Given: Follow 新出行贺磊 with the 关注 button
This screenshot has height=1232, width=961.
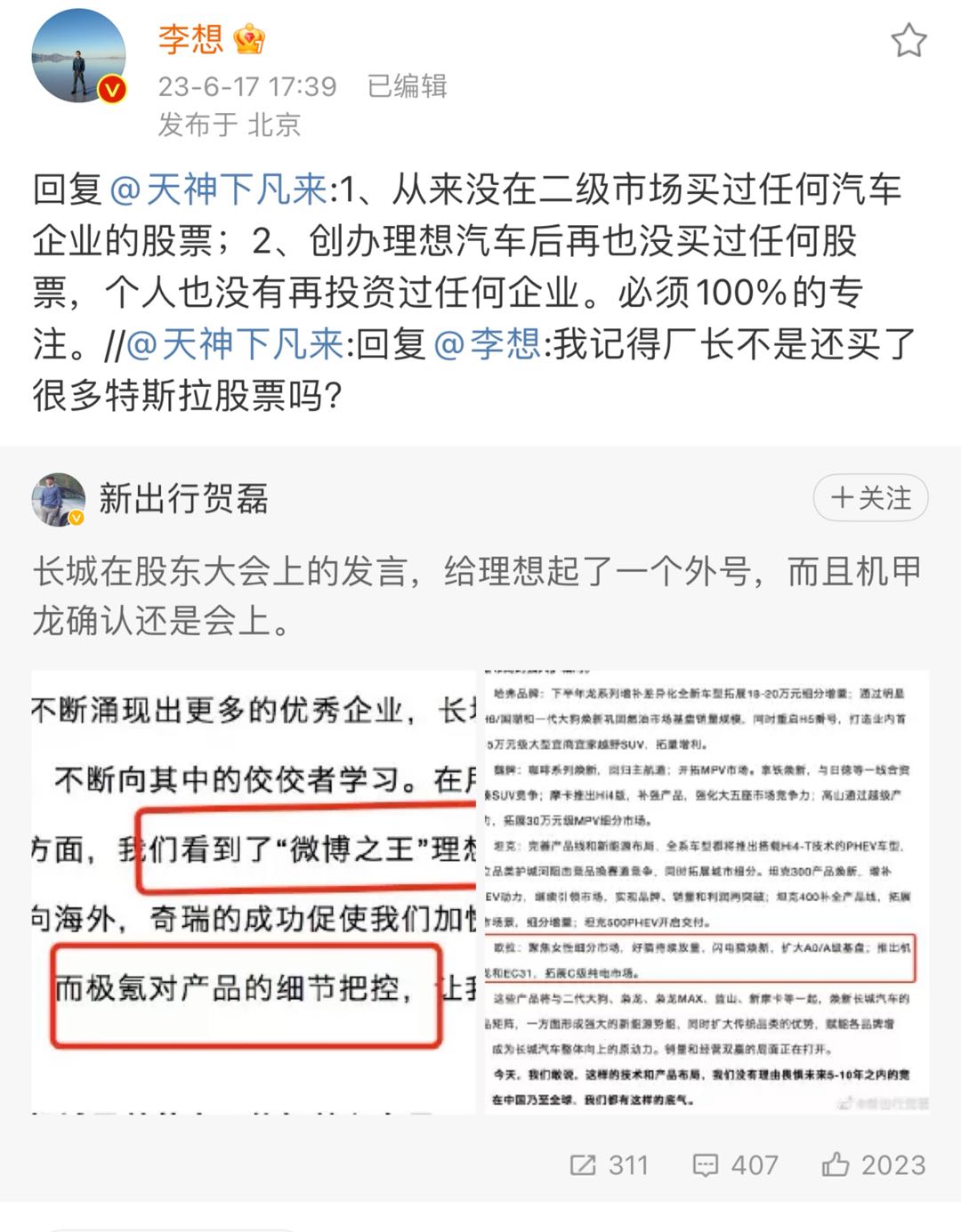Looking at the screenshot, I should [870, 498].
